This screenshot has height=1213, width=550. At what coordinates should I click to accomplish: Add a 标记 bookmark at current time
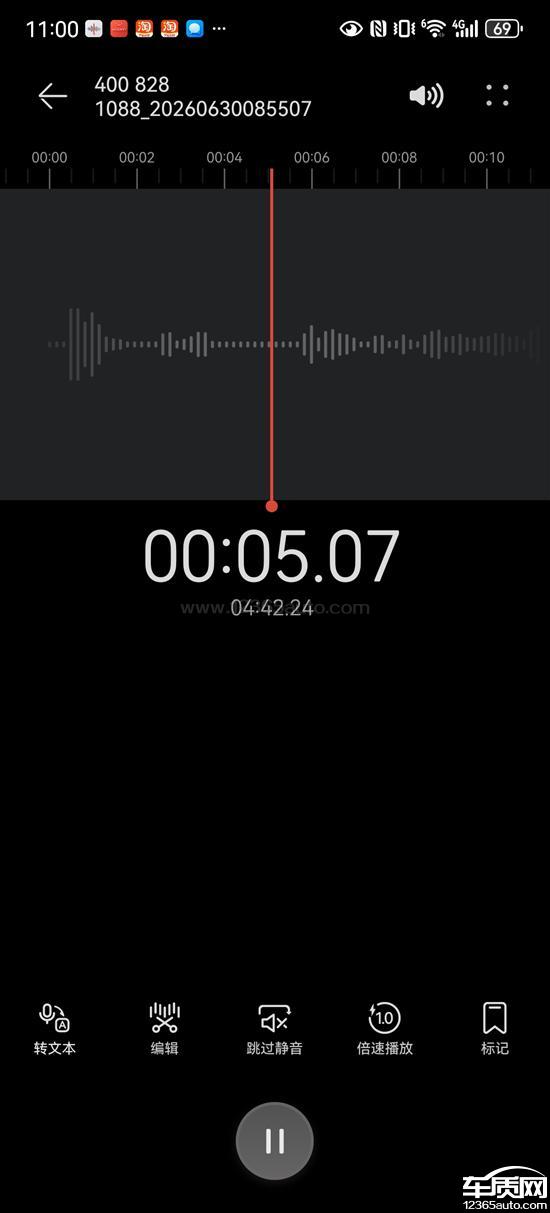(x=495, y=1029)
